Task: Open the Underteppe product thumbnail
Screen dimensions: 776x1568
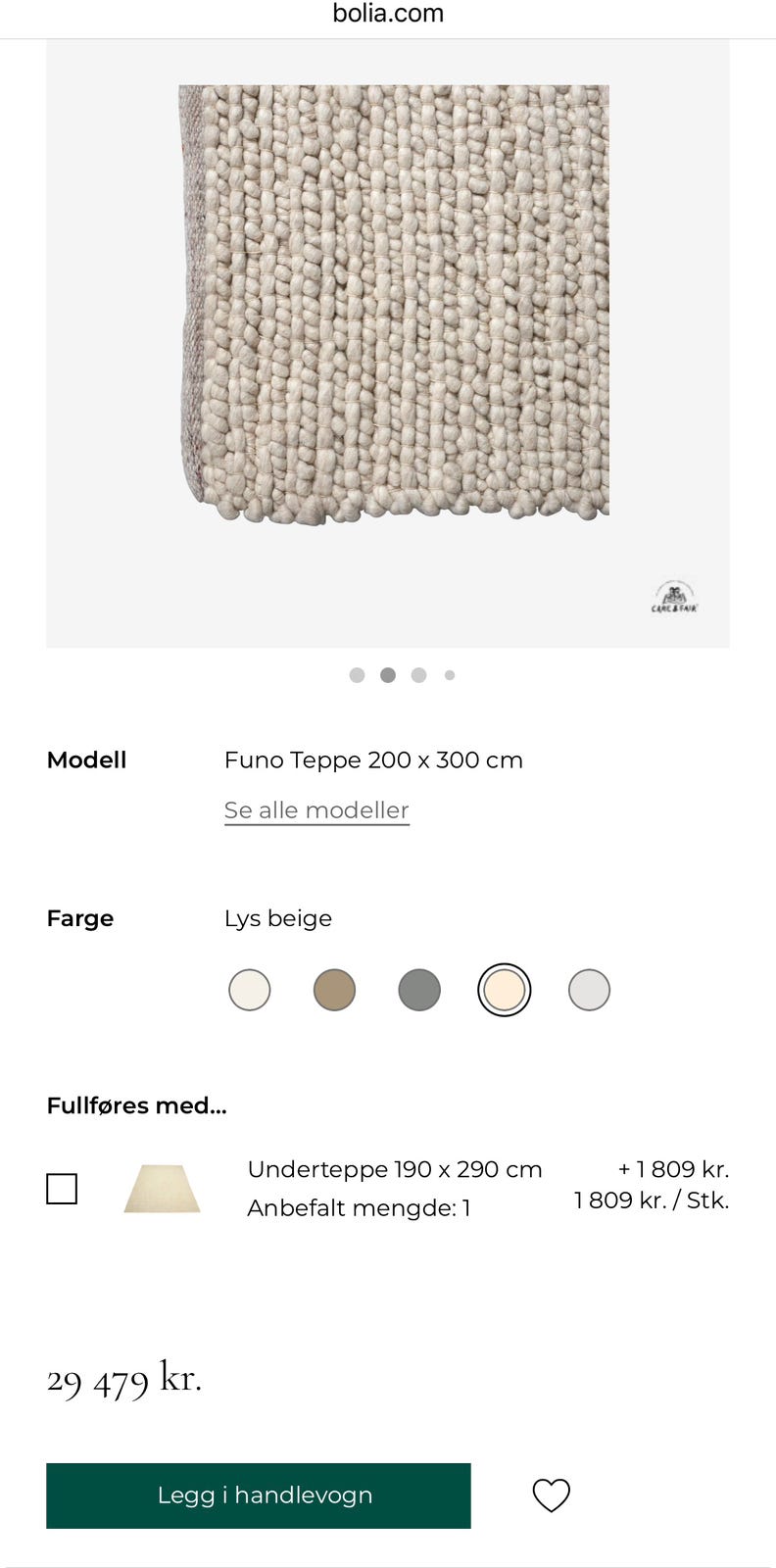Action: pos(164,1188)
